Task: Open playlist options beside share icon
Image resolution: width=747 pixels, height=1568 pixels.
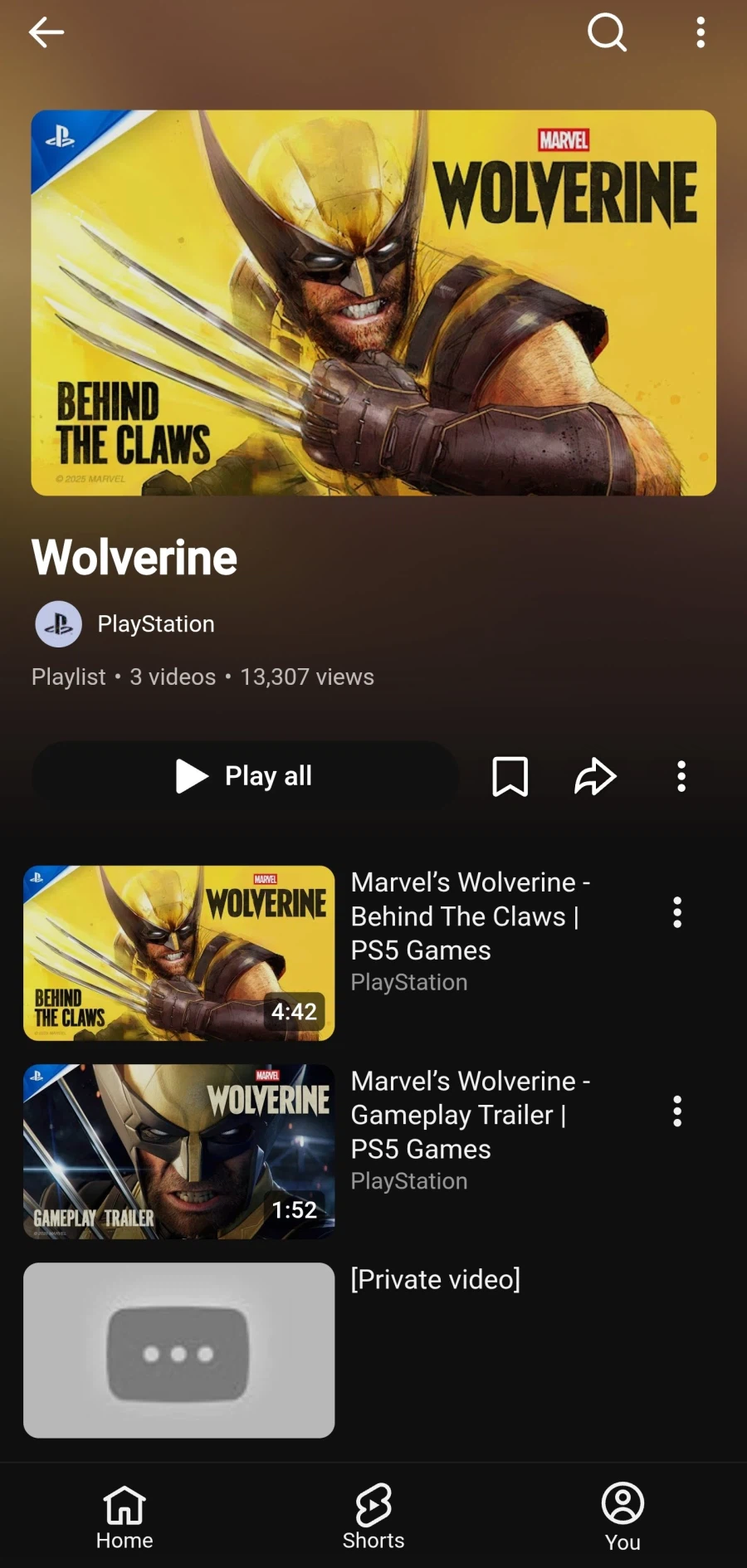Action: coord(681,776)
